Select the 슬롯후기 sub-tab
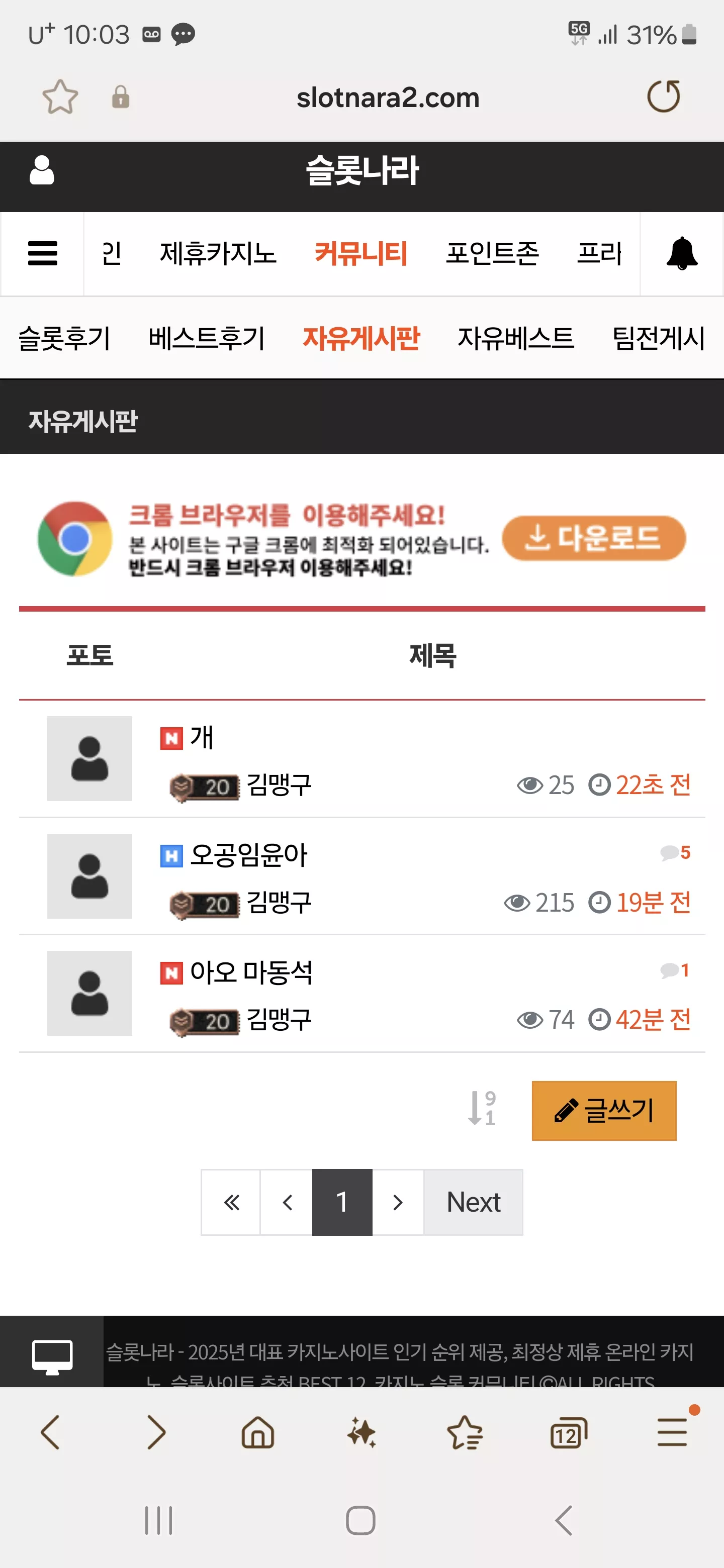 click(64, 338)
